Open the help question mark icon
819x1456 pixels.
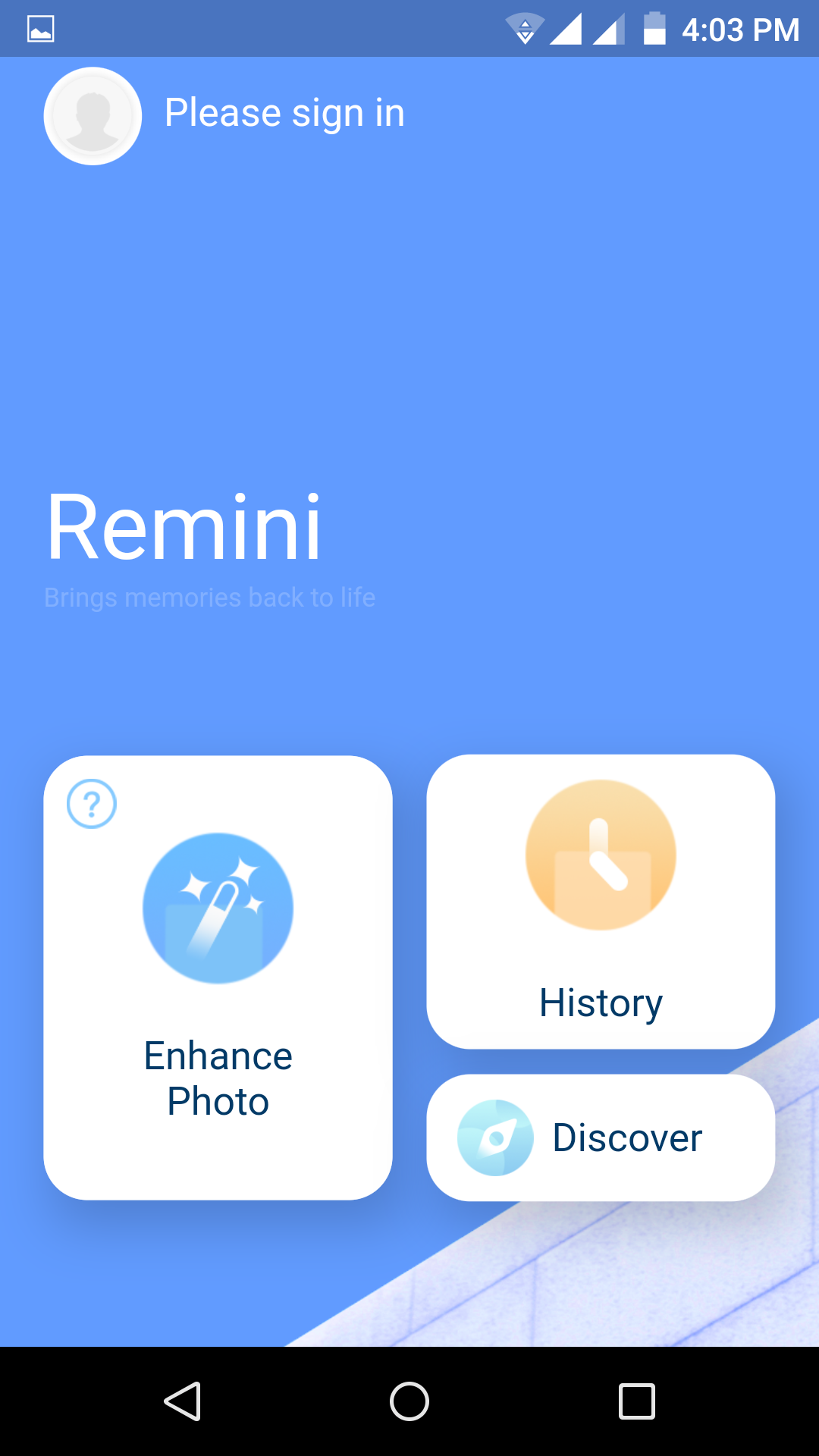pyautogui.click(x=92, y=804)
